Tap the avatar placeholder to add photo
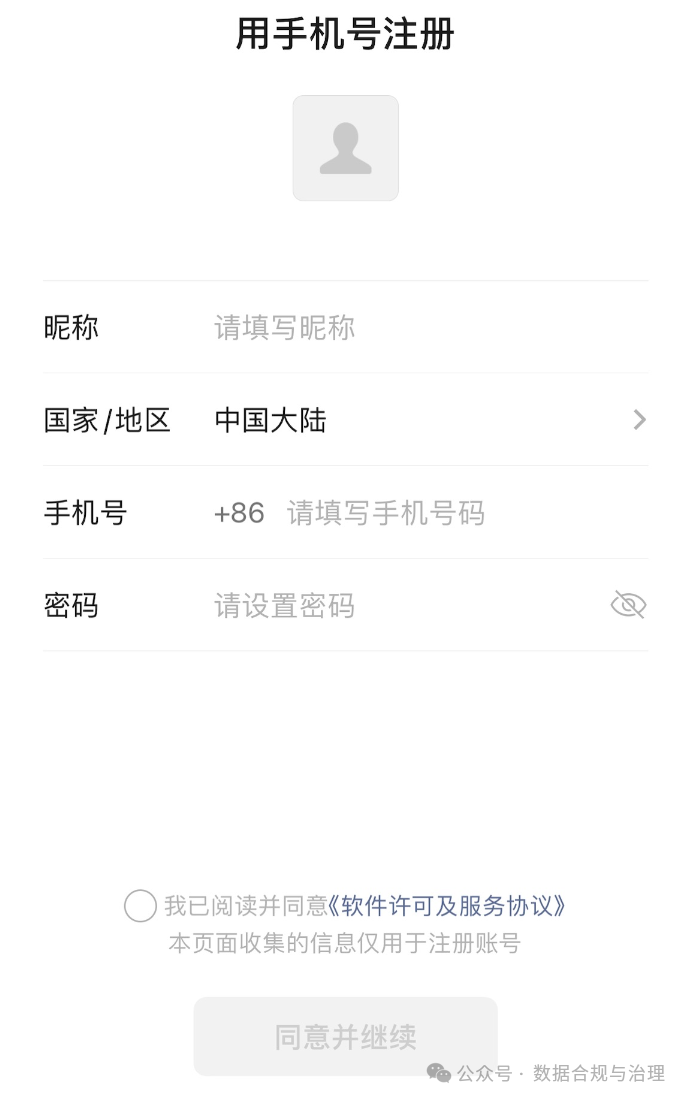 click(345, 148)
